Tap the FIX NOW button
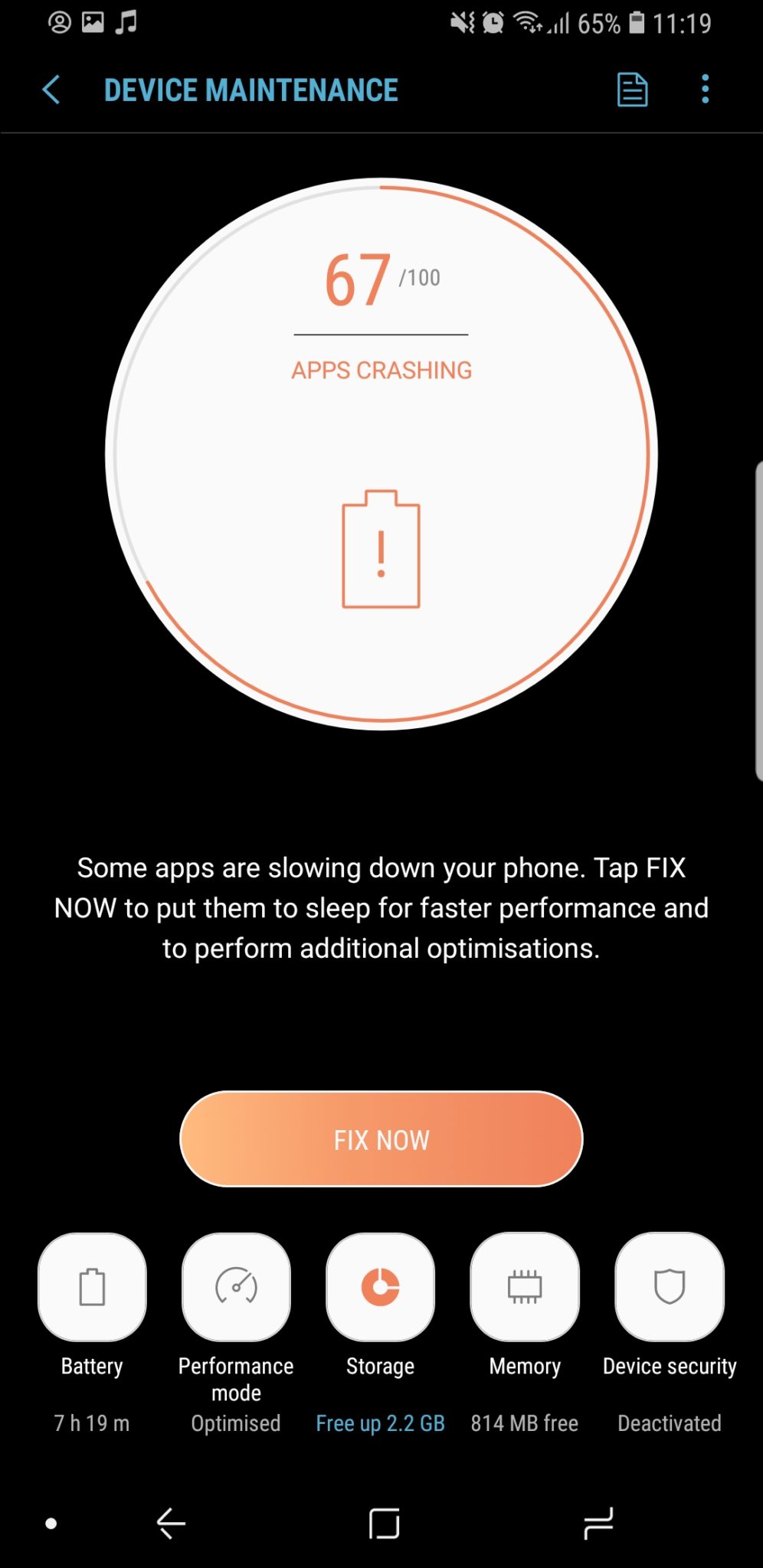 (x=381, y=1139)
